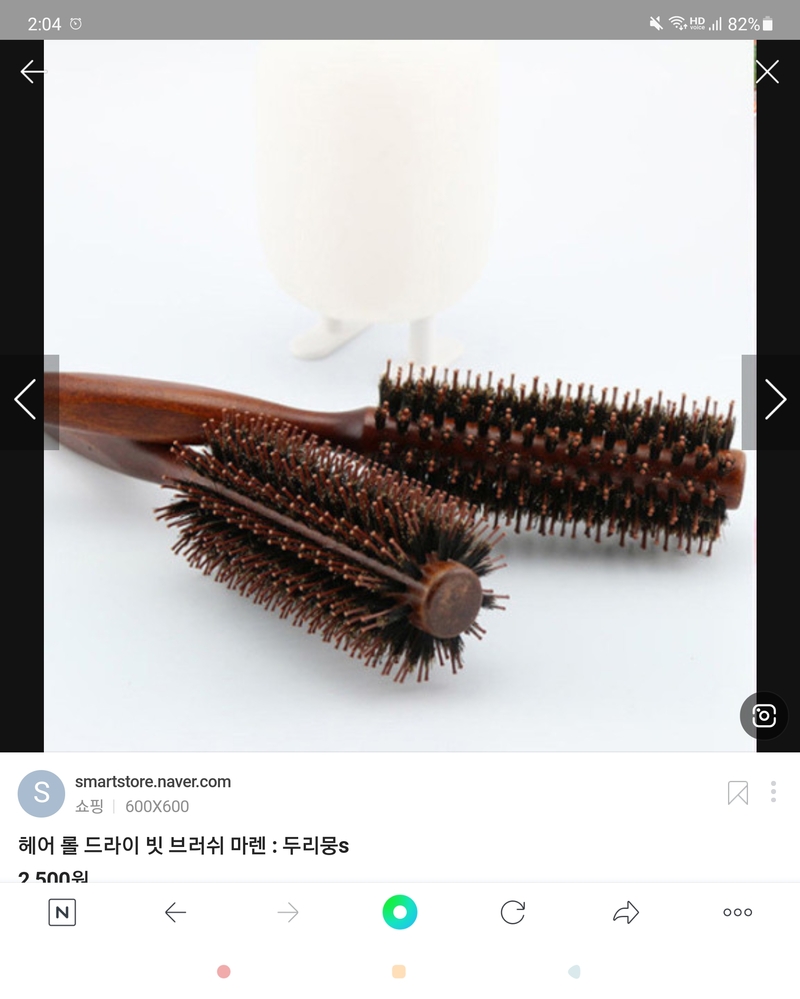Go back using the top-left arrow

click(x=32, y=72)
